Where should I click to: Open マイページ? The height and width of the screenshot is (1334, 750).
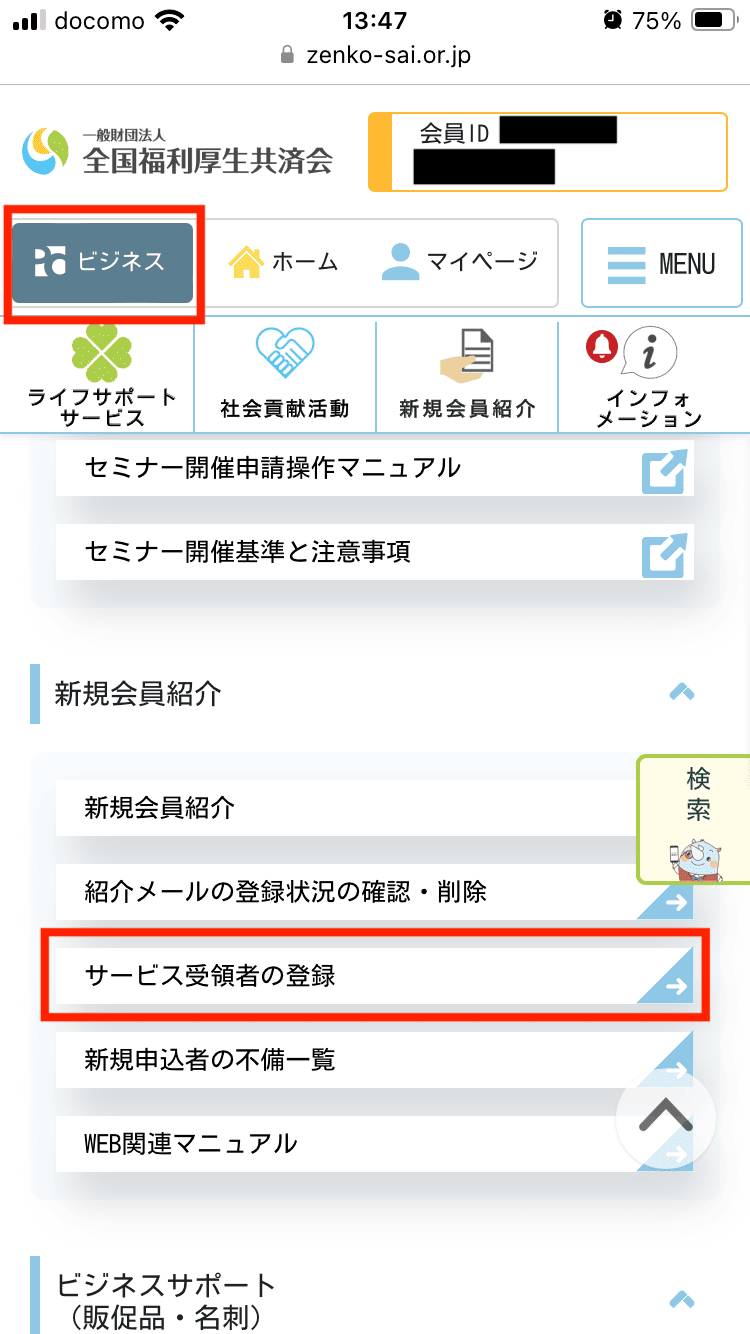pos(460,262)
